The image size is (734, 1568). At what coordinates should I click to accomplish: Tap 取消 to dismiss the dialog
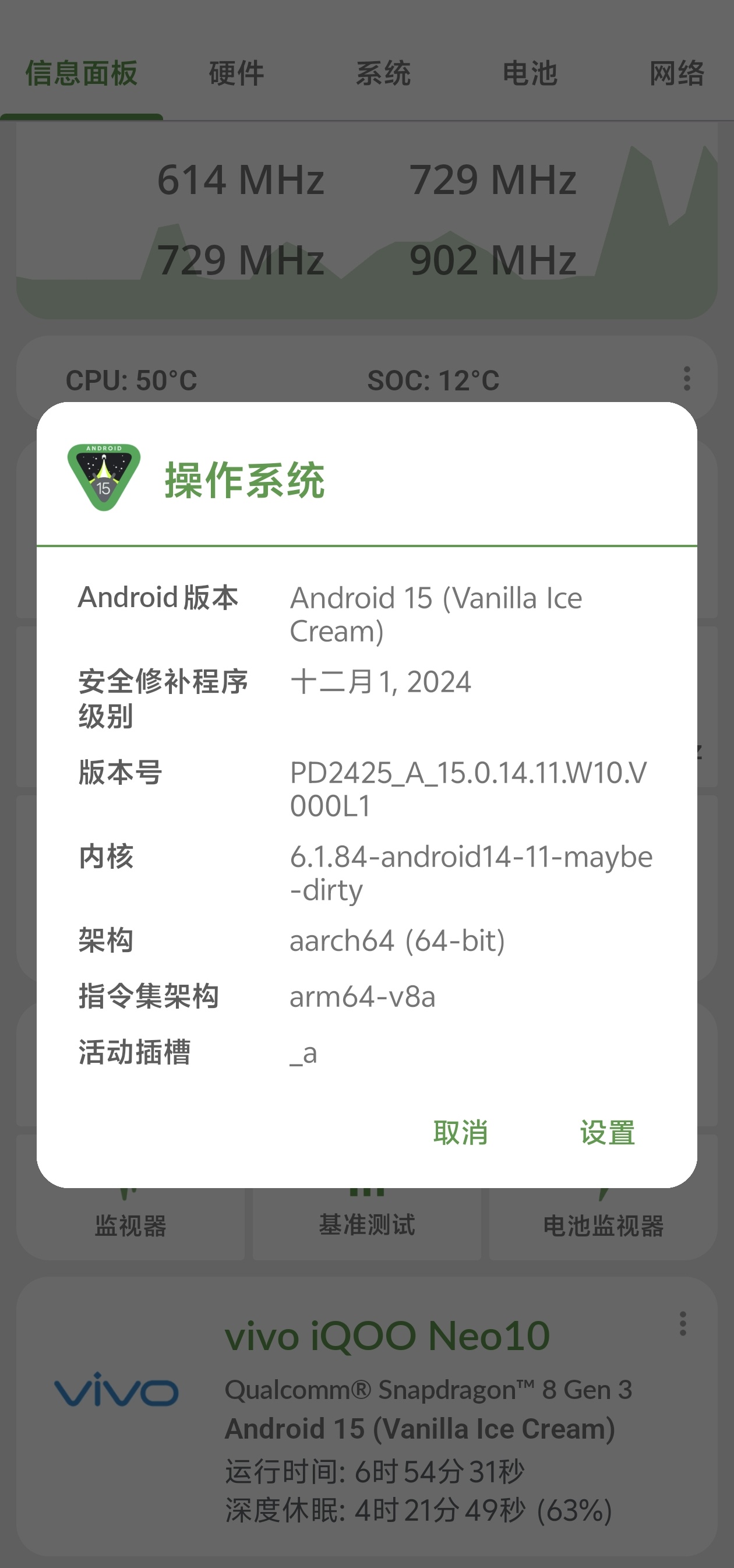point(460,1133)
